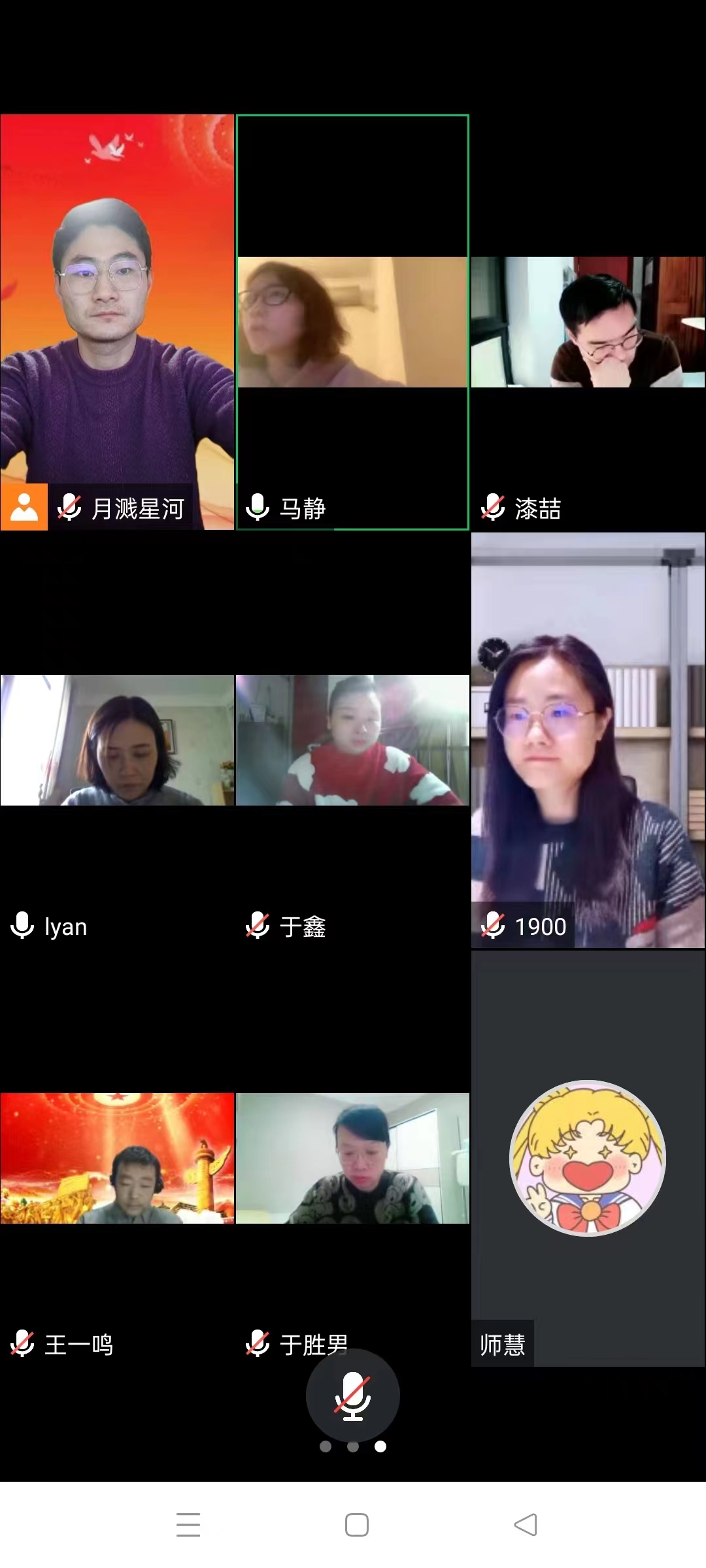Open 月溅星河's video tile
This screenshot has width=706, height=1568.
[x=117, y=321]
